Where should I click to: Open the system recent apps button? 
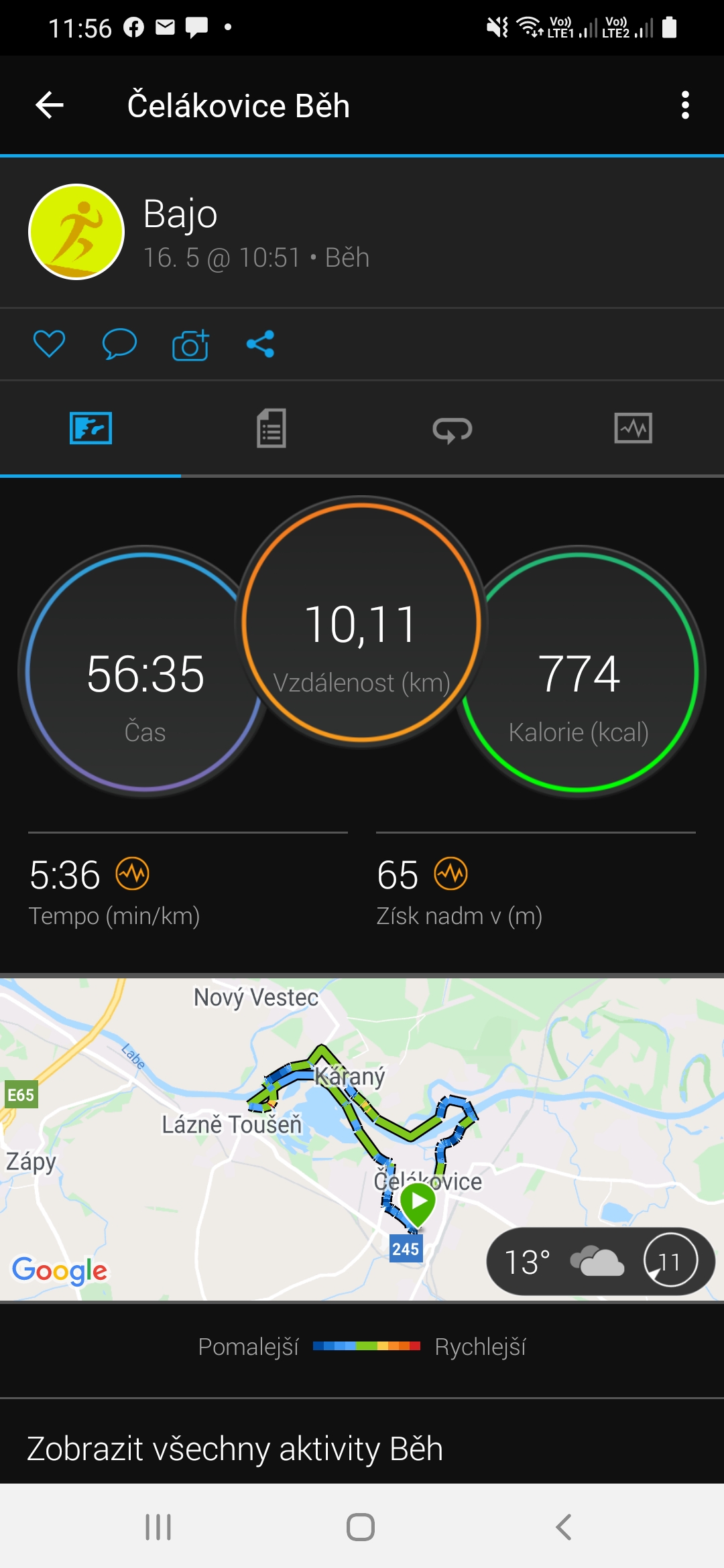pyautogui.click(x=158, y=1527)
